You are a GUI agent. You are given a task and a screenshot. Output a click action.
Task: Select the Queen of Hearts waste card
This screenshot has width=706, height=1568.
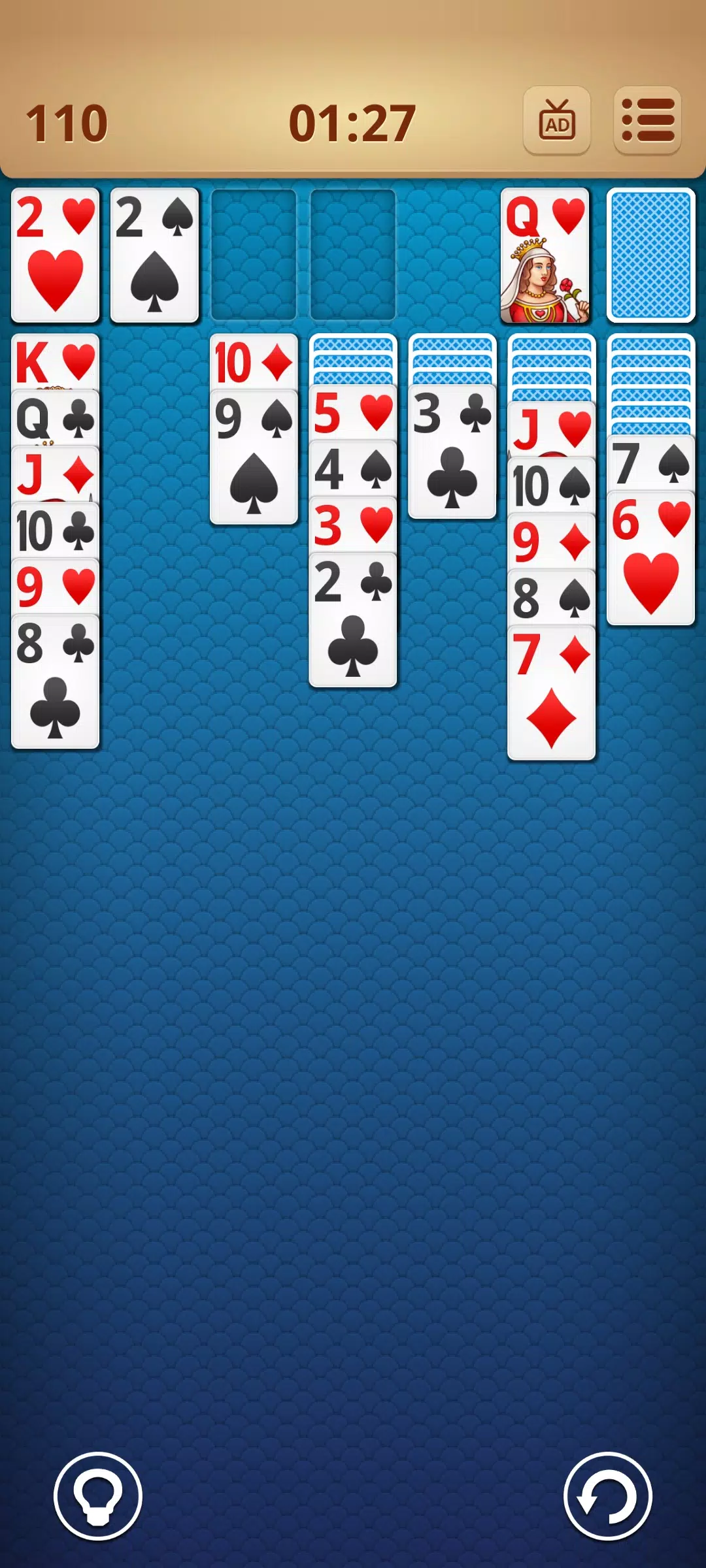(x=545, y=255)
